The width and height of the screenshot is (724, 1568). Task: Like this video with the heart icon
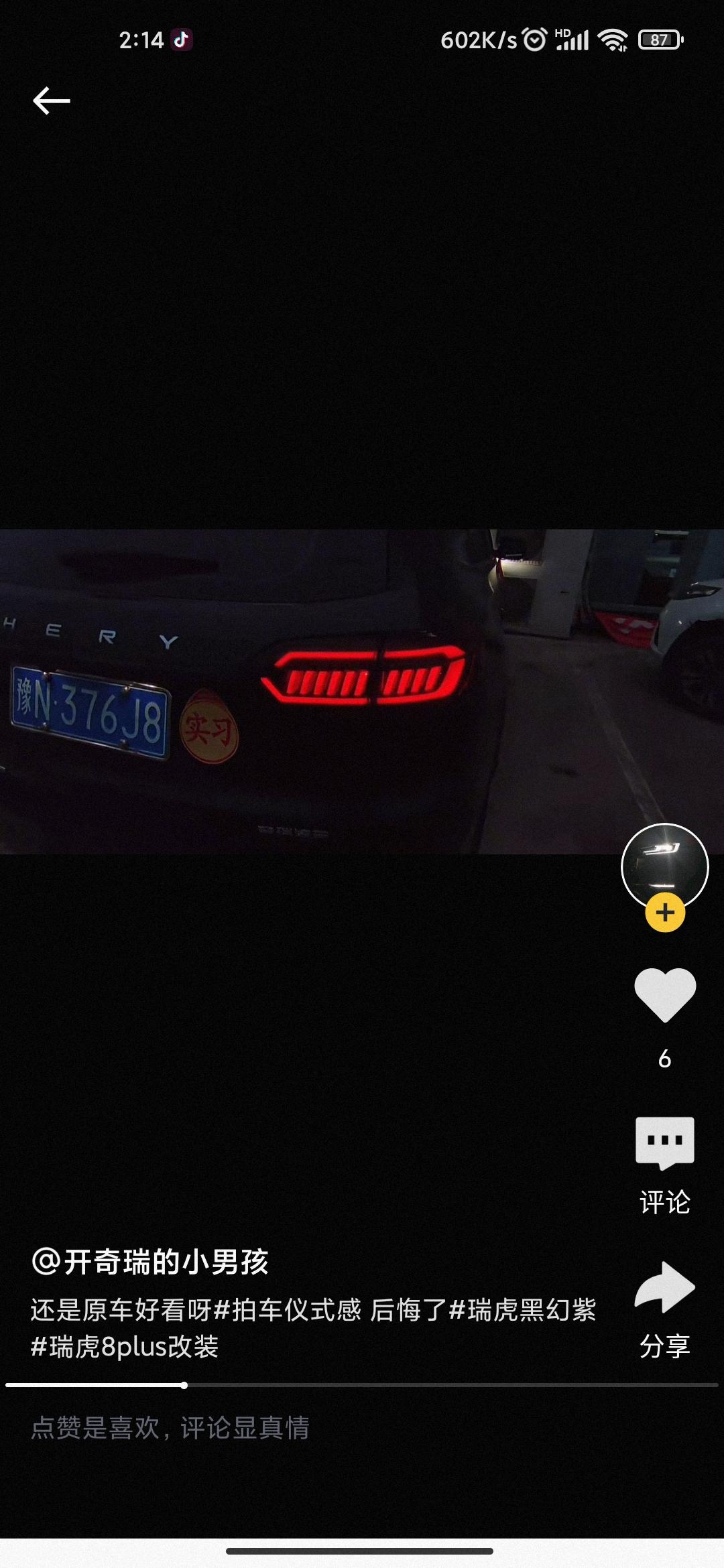665,995
